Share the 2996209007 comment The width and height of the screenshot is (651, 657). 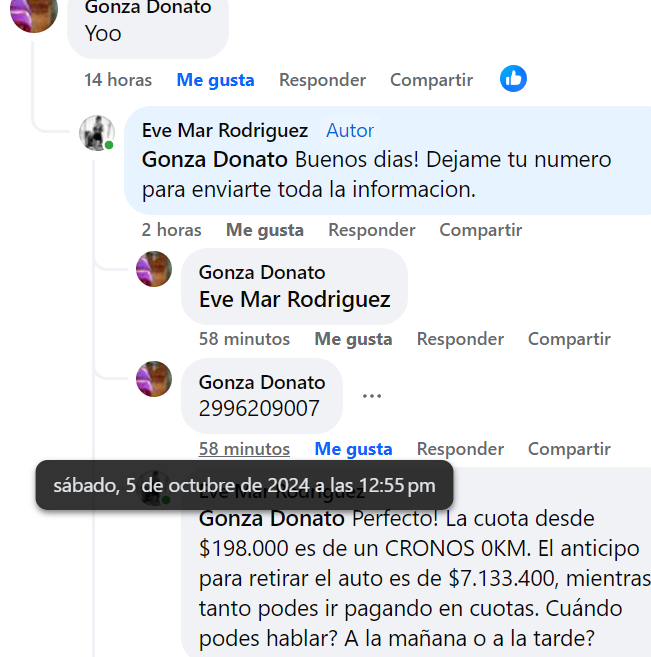[x=569, y=449]
